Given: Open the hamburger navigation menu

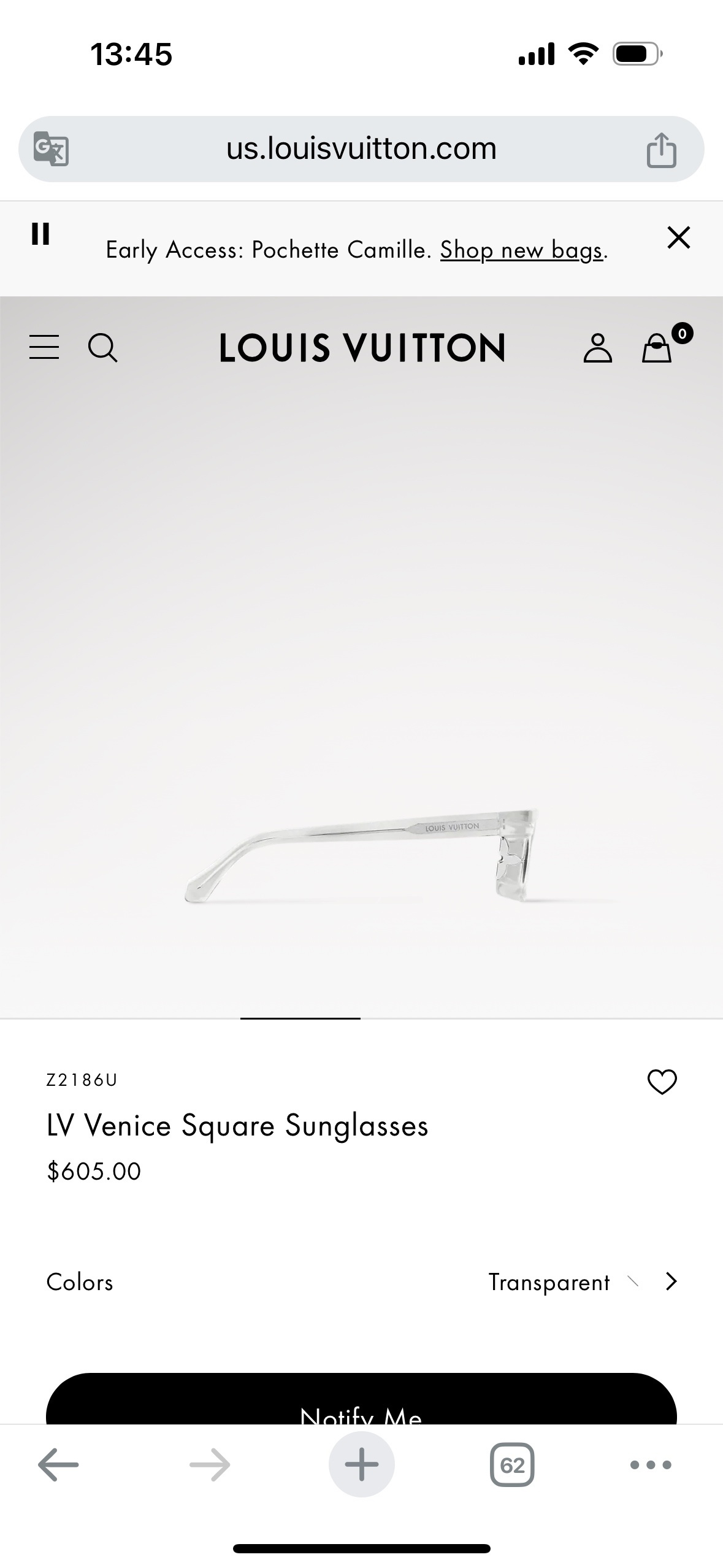Looking at the screenshot, I should point(44,347).
